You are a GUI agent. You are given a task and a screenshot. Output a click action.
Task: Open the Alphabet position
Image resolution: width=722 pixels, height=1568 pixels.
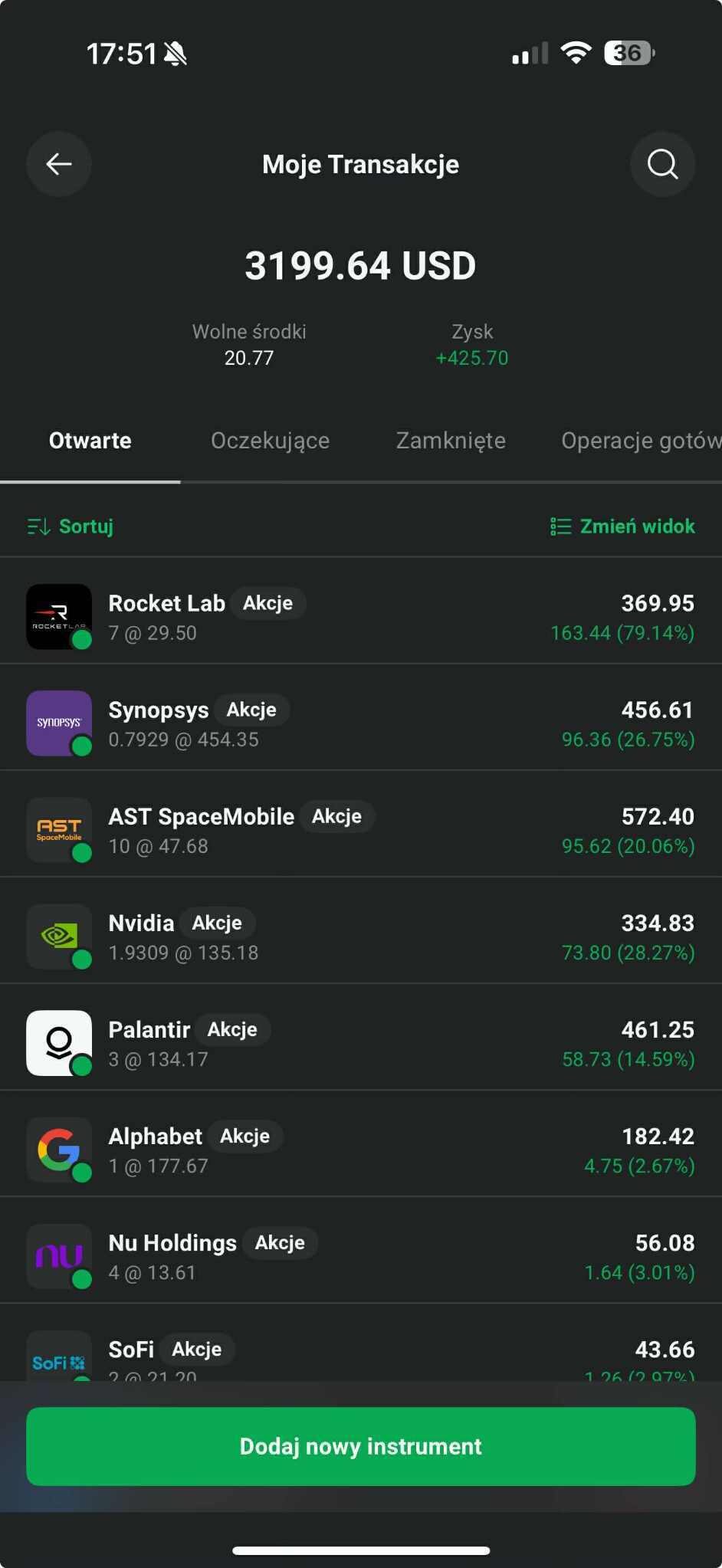(360, 1150)
